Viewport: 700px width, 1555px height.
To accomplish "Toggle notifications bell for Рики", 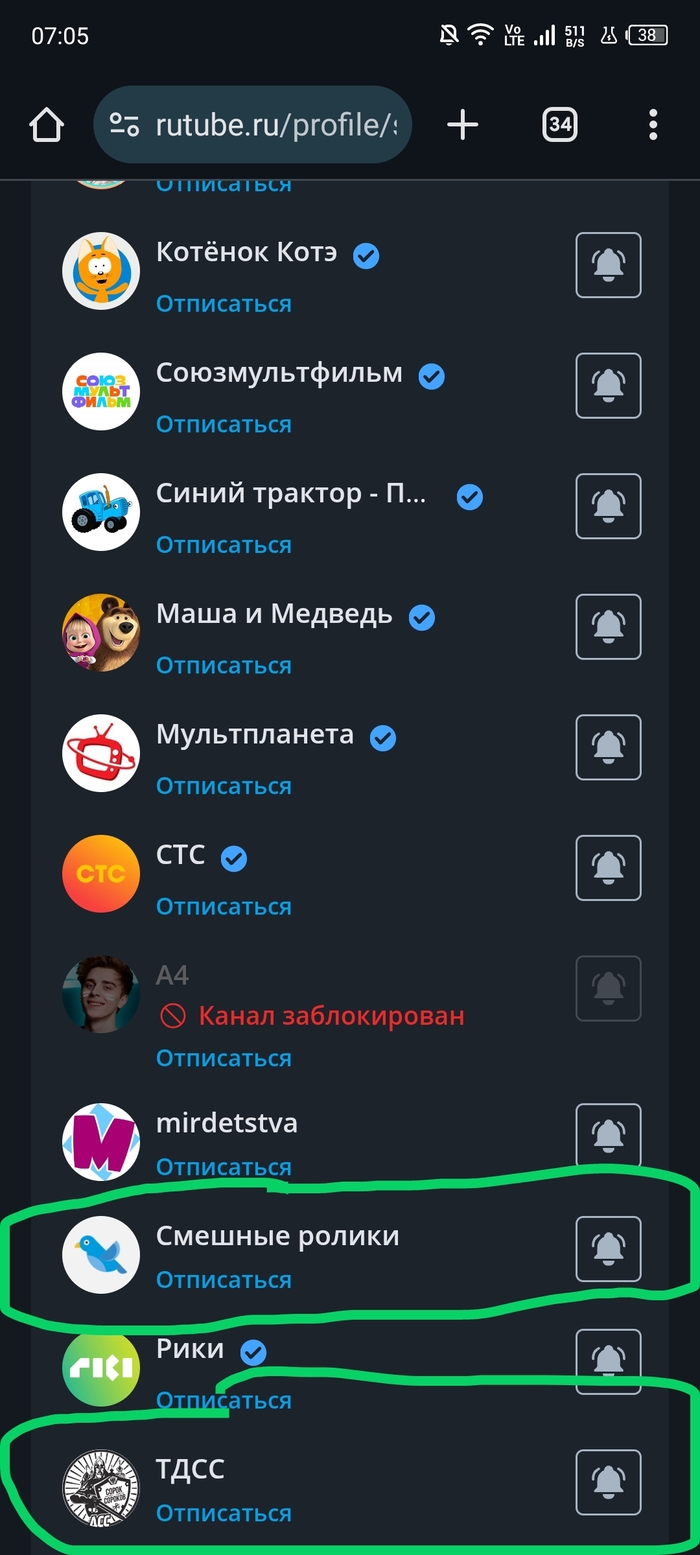I will (608, 1360).
